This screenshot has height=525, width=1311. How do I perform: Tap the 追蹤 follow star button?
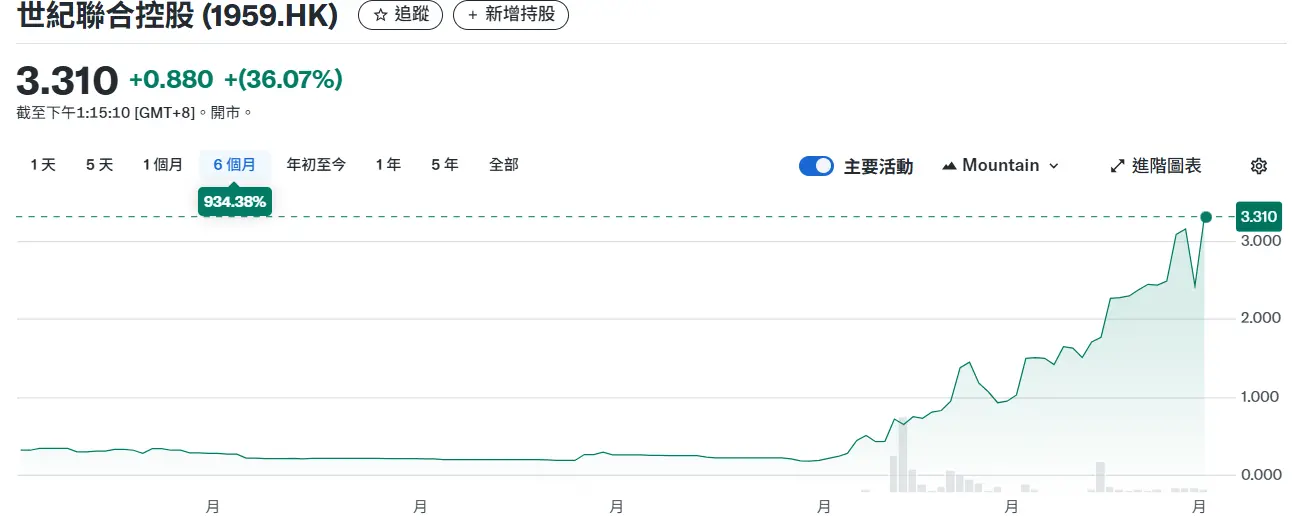(x=400, y=16)
